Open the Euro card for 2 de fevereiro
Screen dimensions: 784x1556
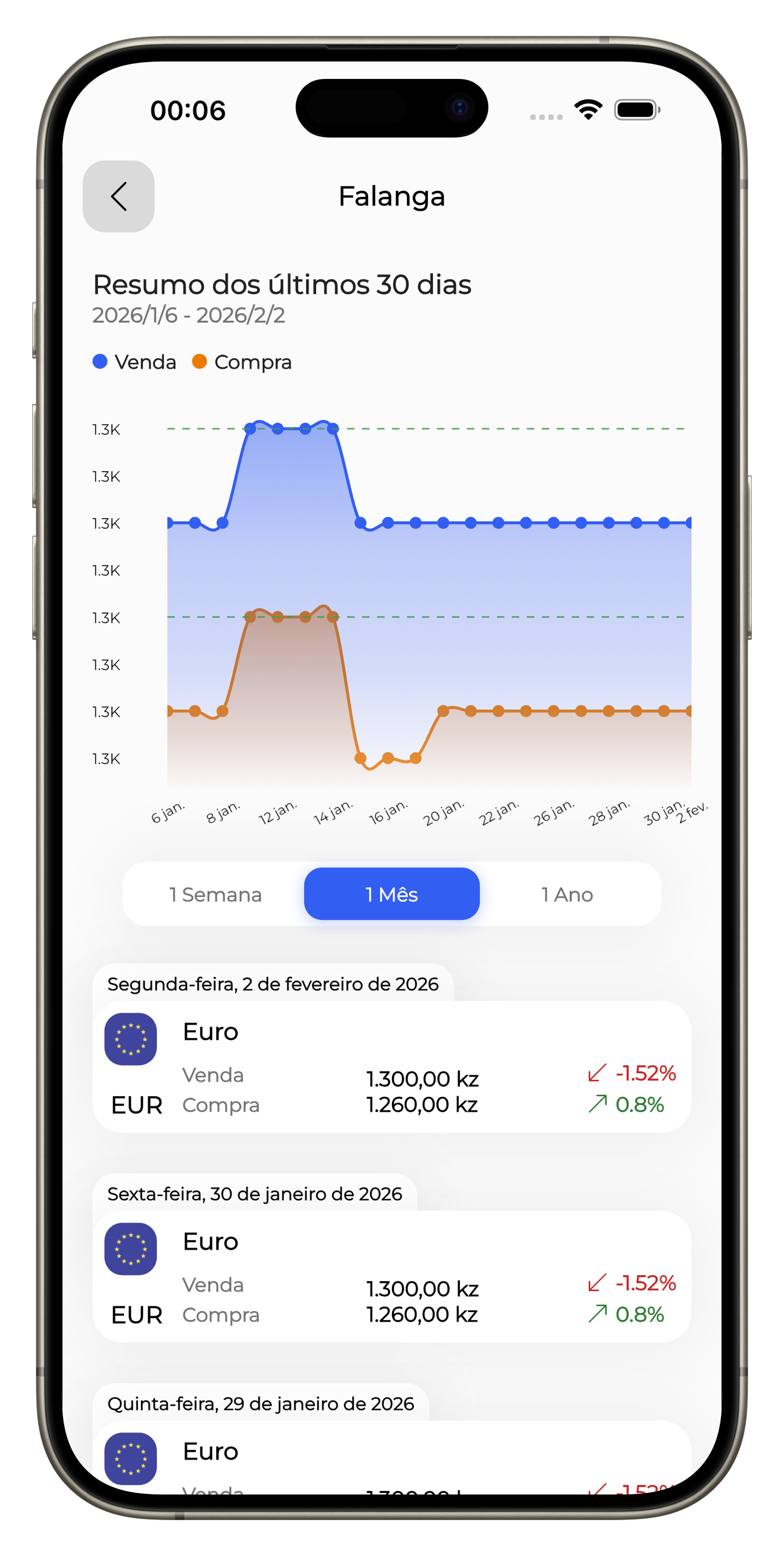click(391, 1067)
